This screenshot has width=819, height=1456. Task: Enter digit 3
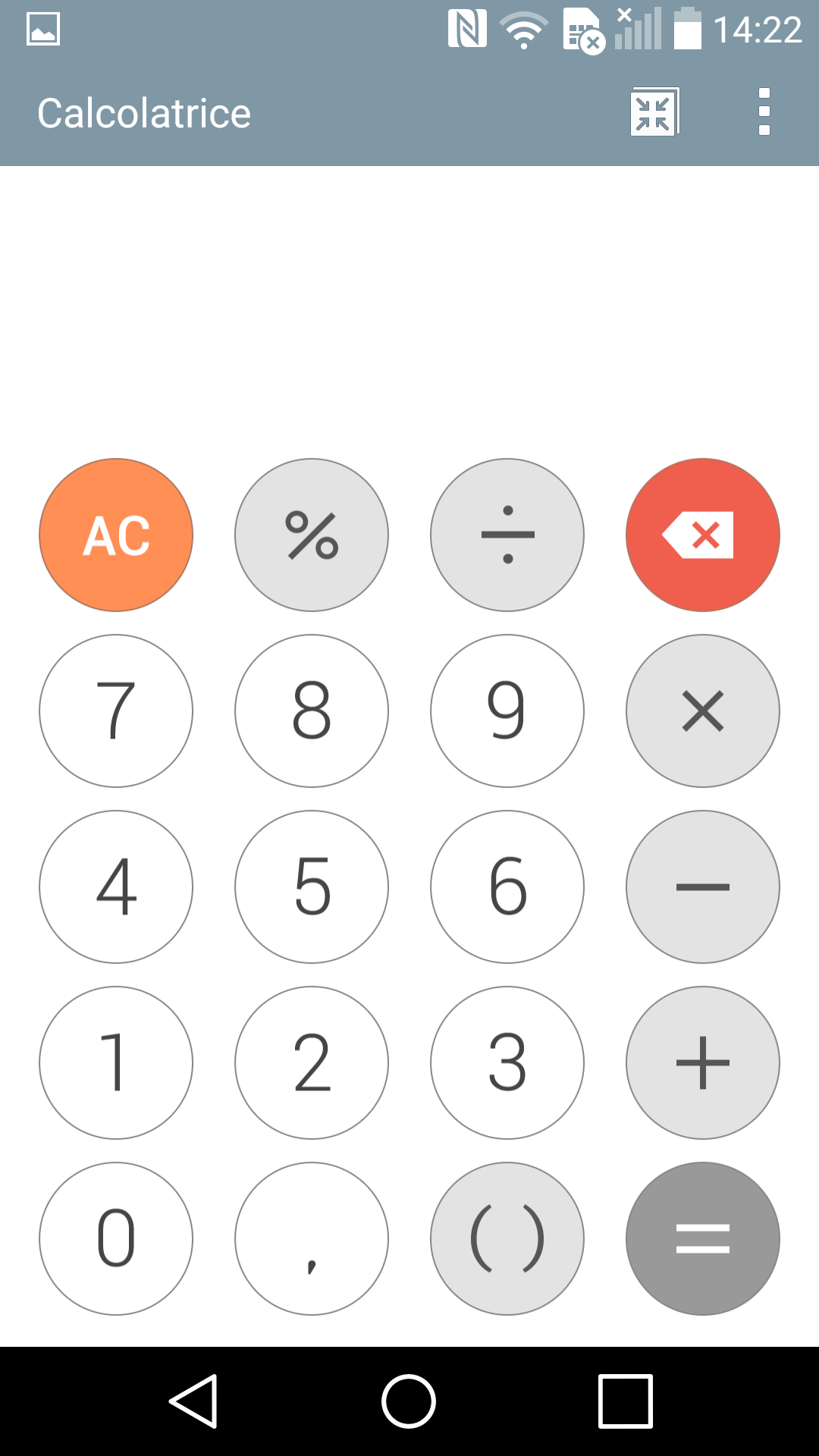[x=507, y=1063]
